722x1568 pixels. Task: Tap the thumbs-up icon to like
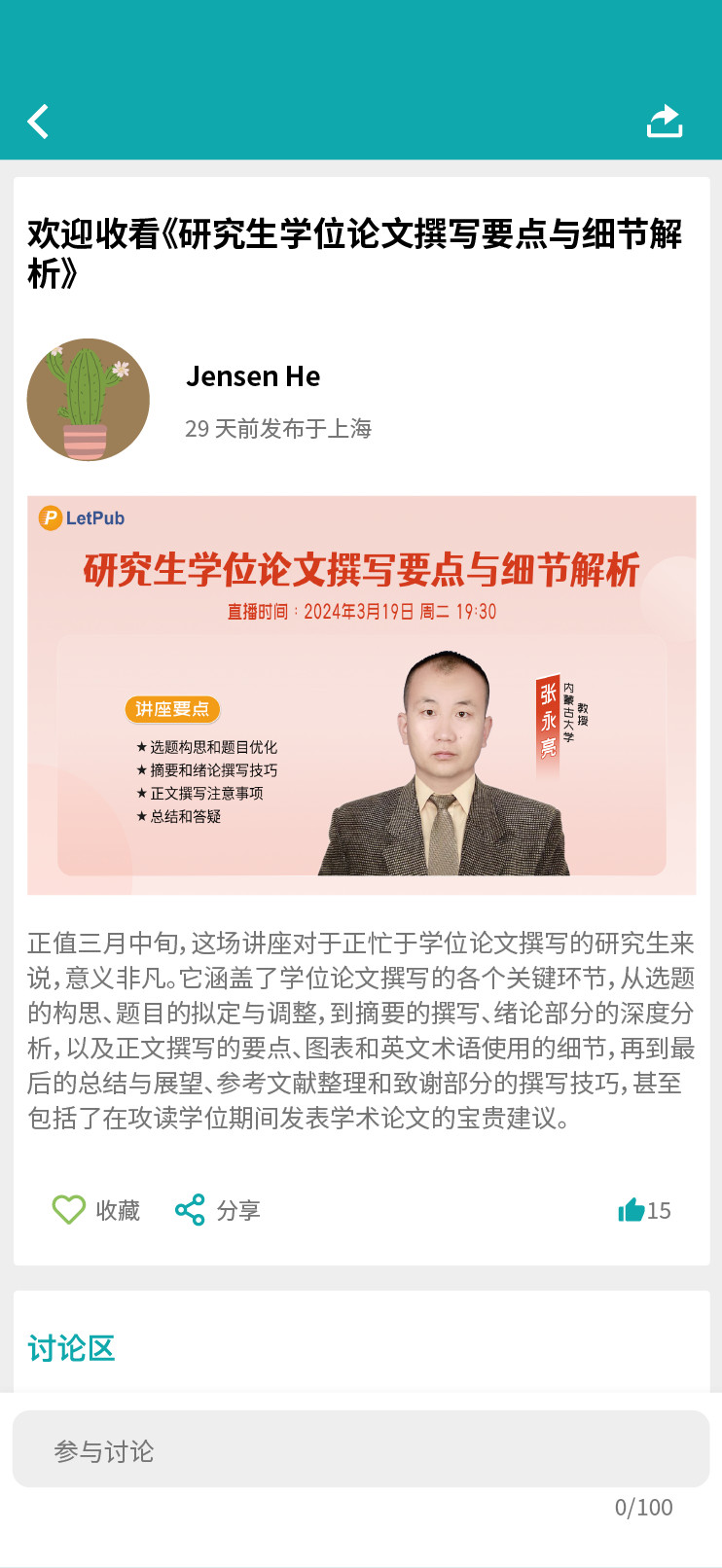632,1209
